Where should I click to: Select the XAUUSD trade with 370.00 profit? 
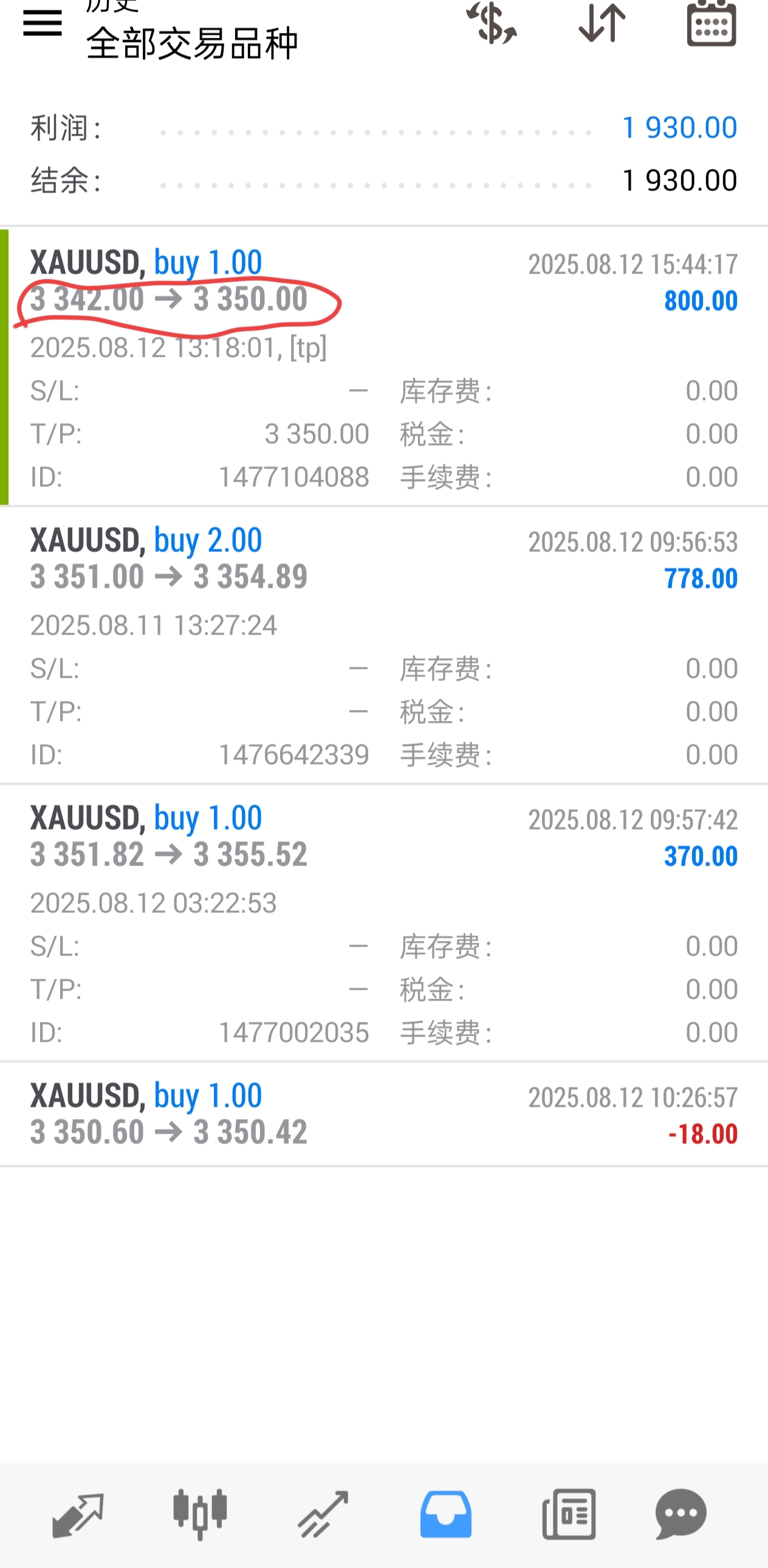pos(384,923)
